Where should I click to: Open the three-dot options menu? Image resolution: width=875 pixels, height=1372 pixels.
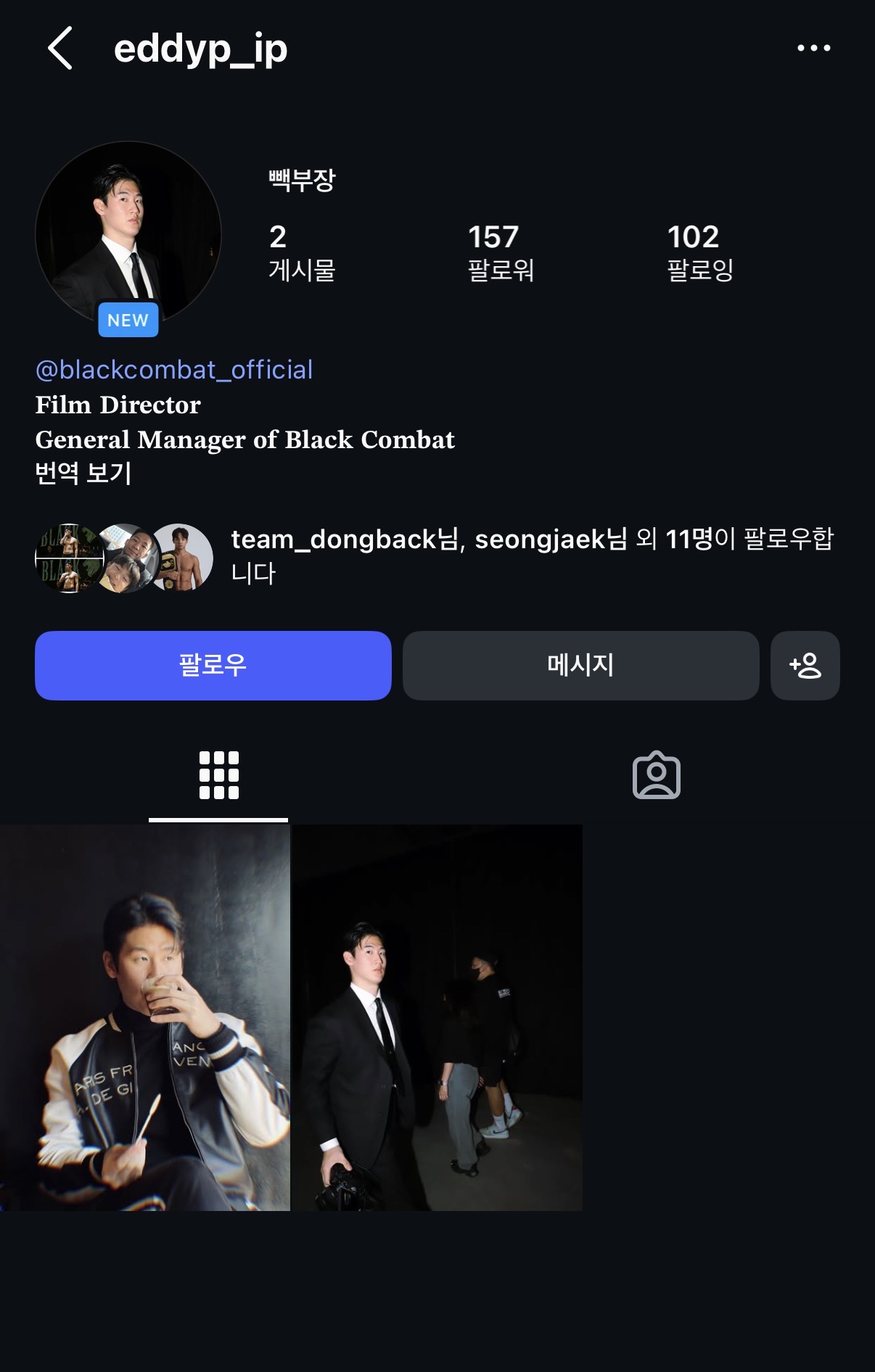pyautogui.click(x=813, y=48)
